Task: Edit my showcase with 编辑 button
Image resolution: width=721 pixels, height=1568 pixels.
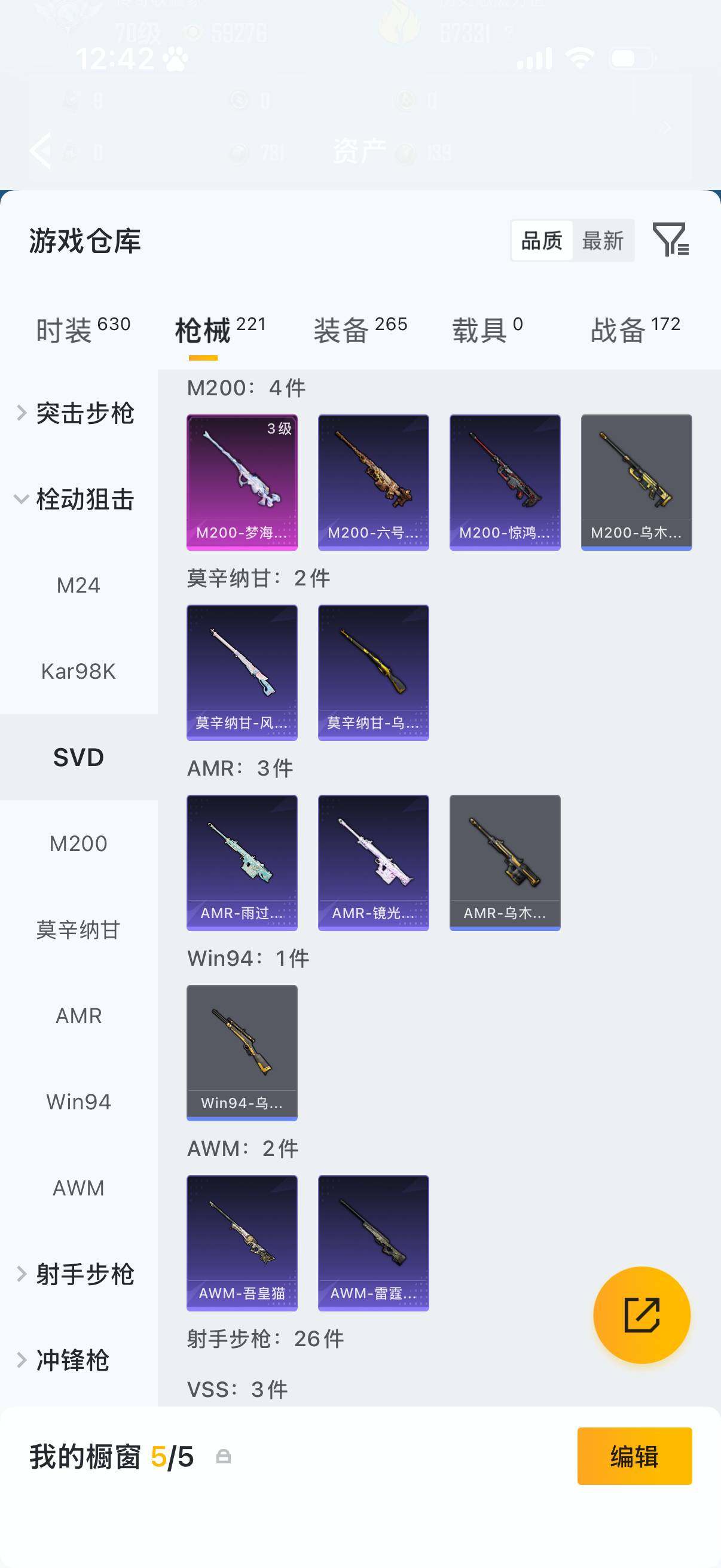Action: coord(634,1456)
